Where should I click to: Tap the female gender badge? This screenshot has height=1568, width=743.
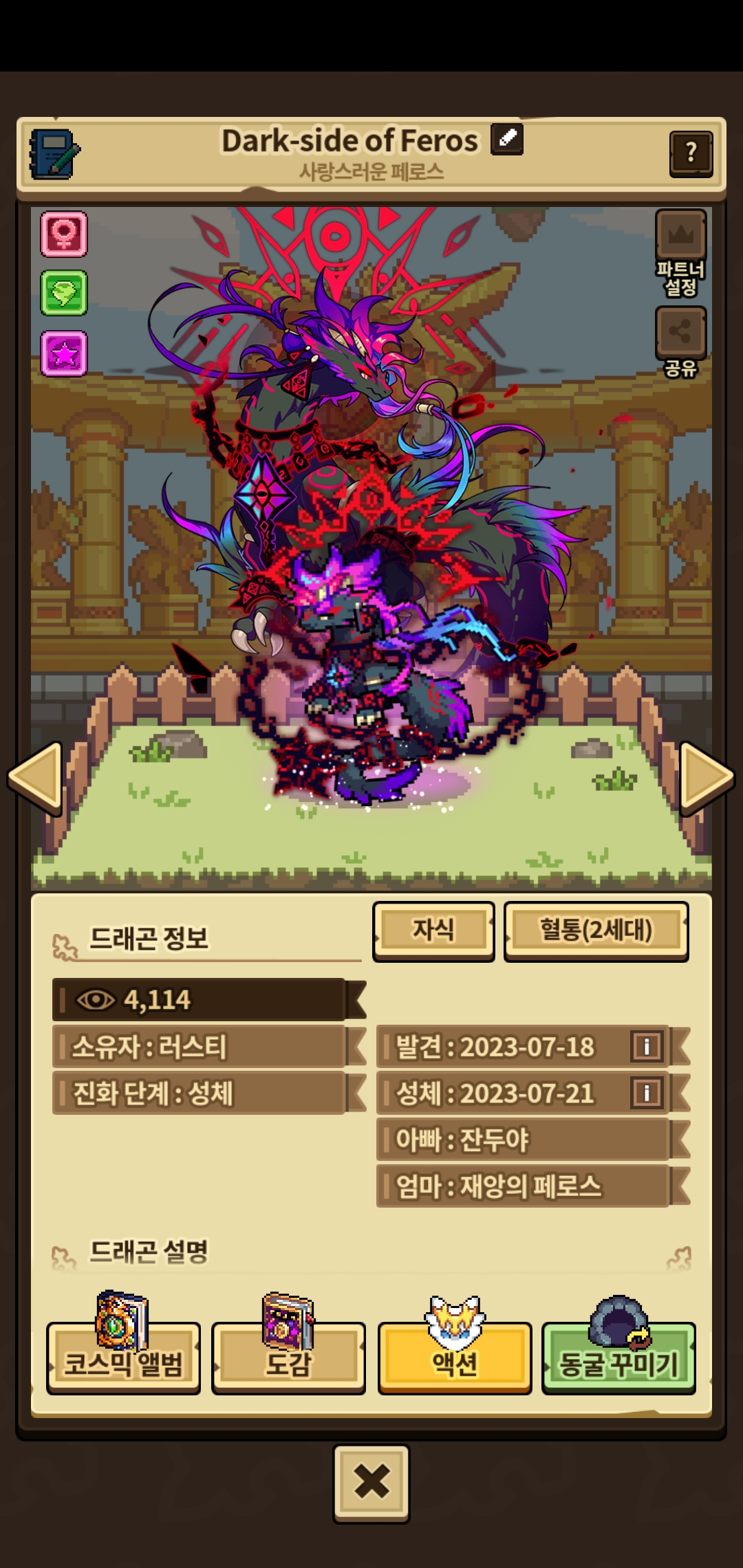[x=64, y=234]
